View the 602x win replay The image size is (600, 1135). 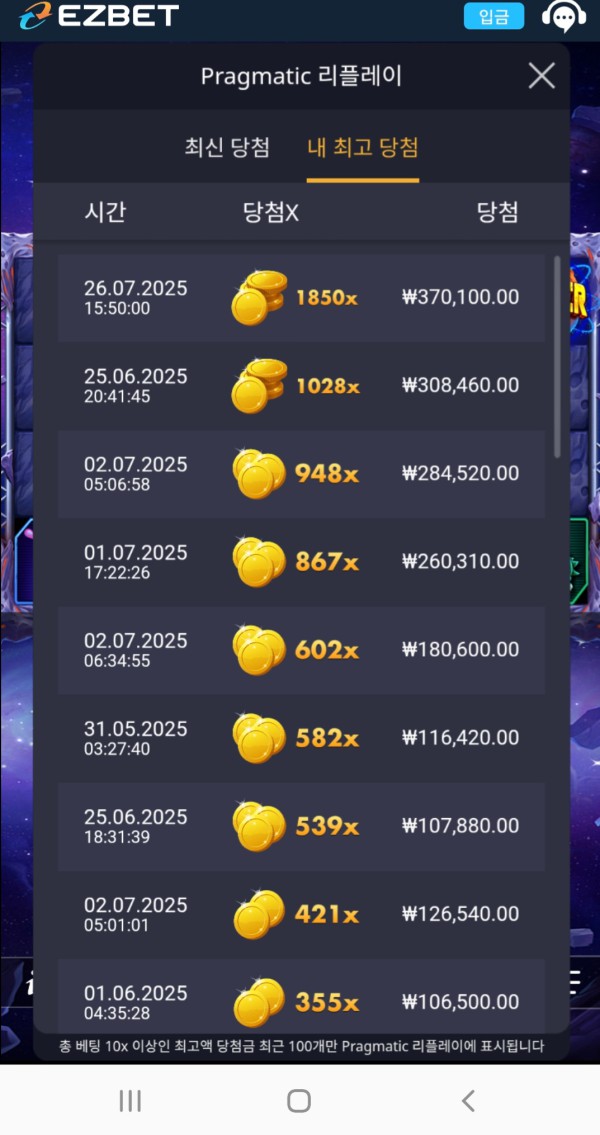(301, 650)
